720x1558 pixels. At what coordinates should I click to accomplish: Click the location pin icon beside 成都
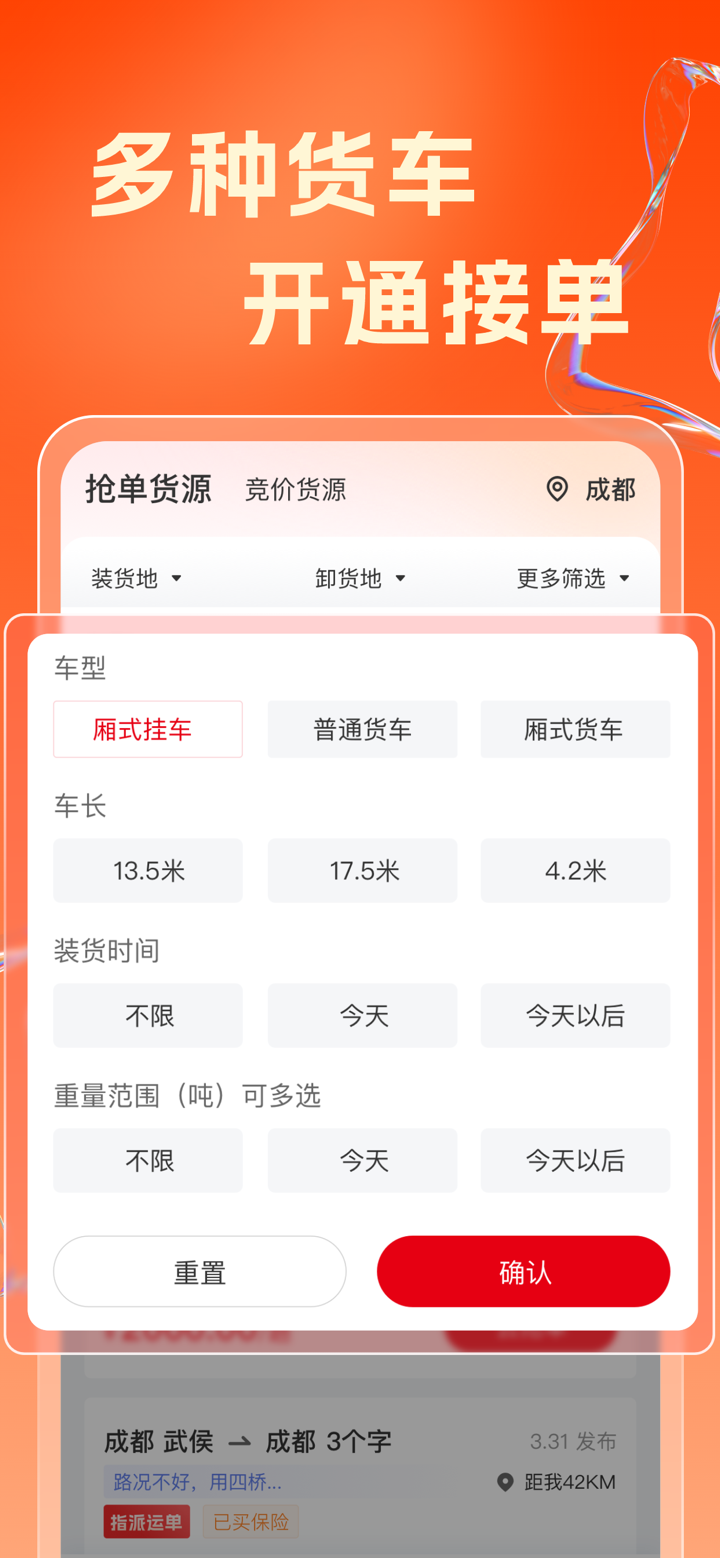pos(558,490)
